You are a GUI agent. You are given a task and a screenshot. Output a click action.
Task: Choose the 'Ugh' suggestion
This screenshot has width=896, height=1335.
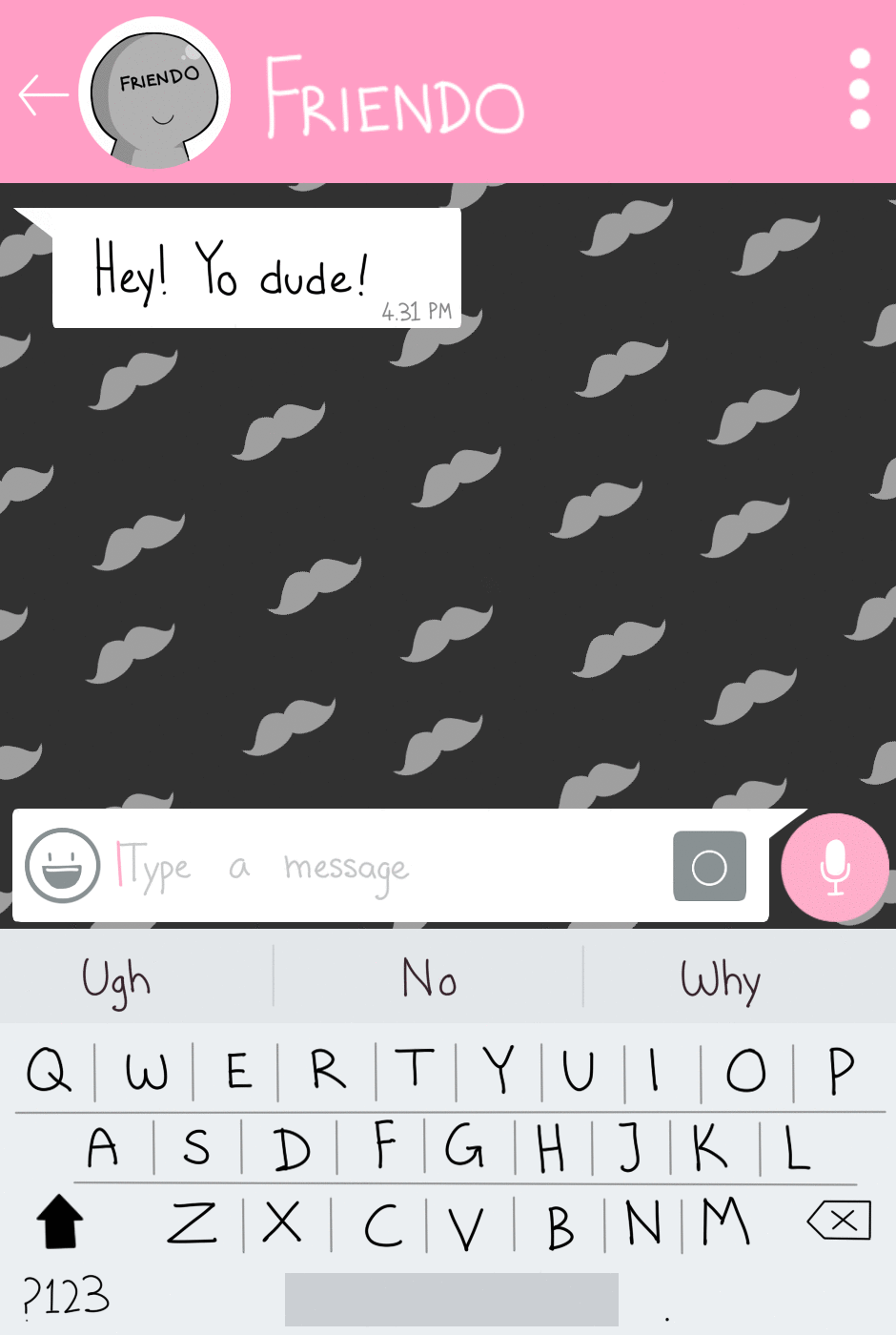pos(116,978)
